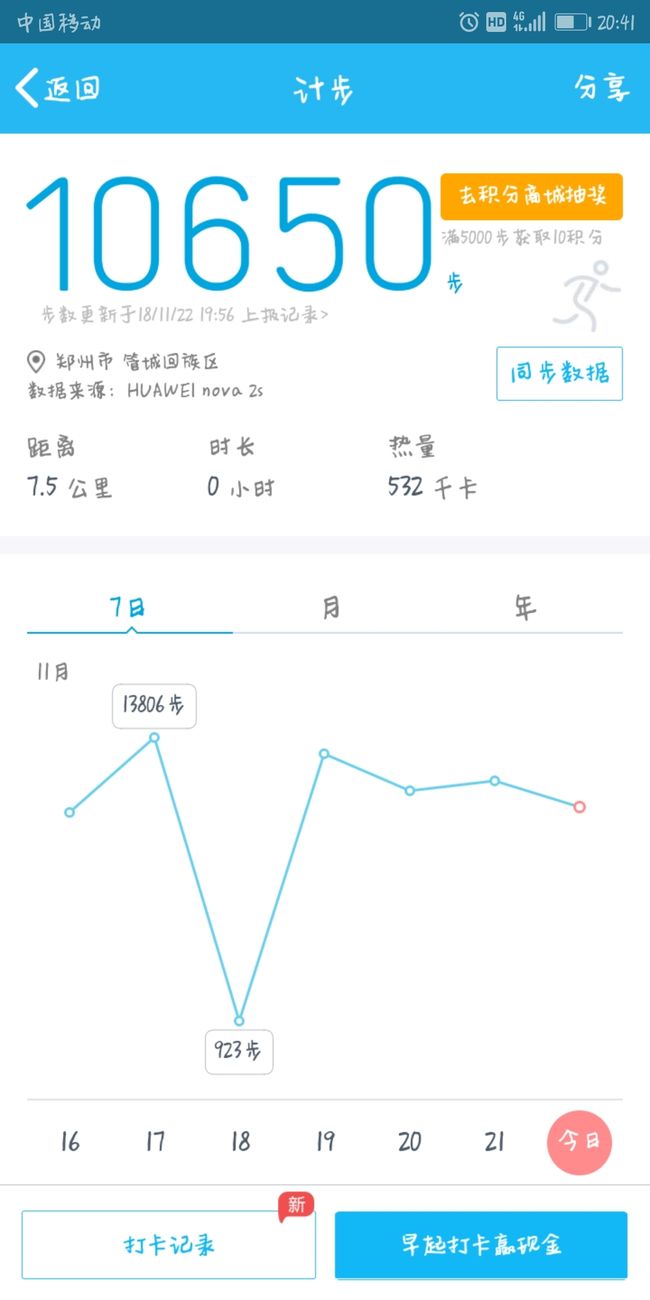Switch to the 年 tab
Screen dimensions: 650x1300
pos(525,607)
